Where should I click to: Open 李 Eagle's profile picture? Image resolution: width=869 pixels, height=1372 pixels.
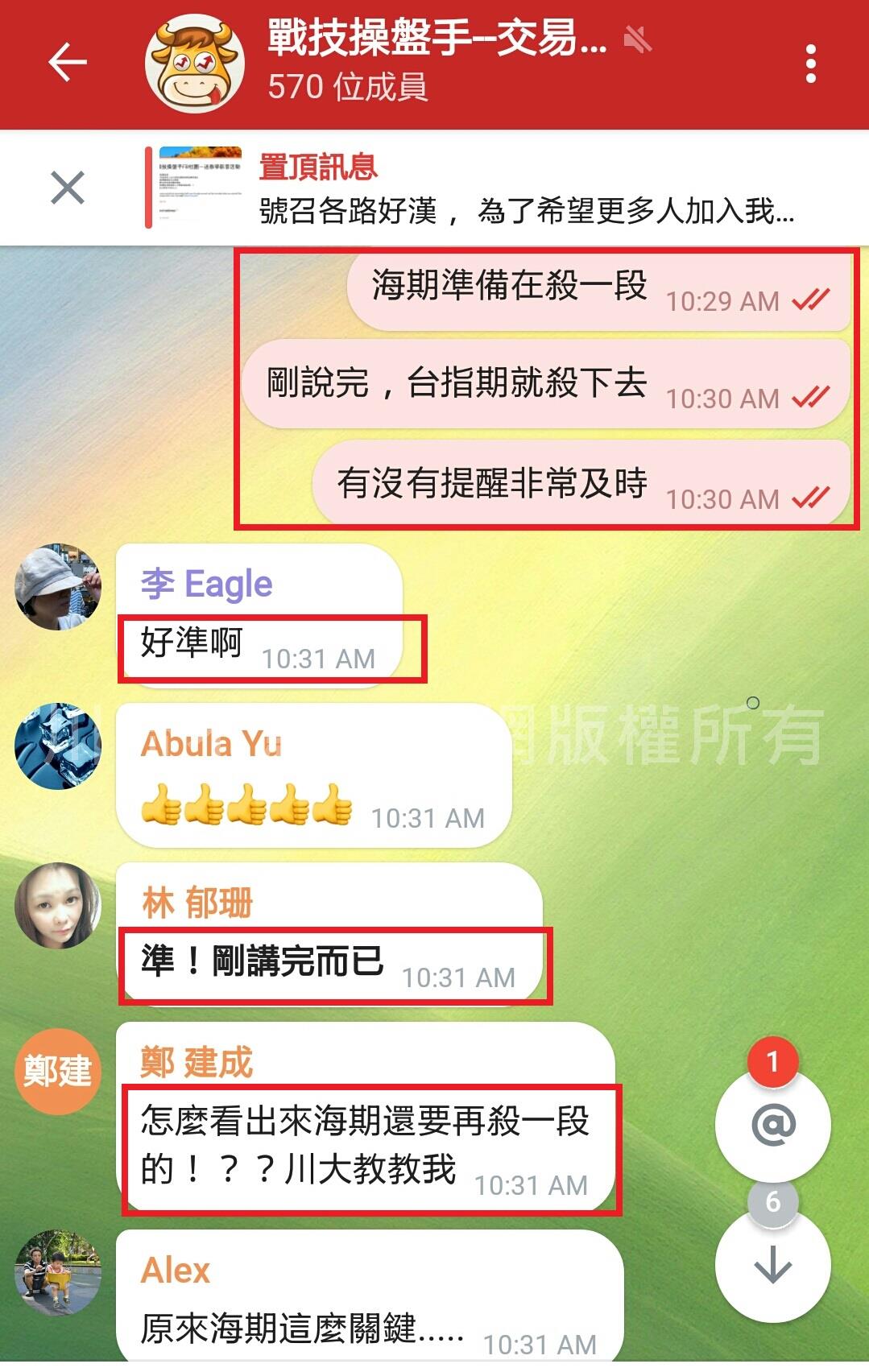click(x=58, y=587)
